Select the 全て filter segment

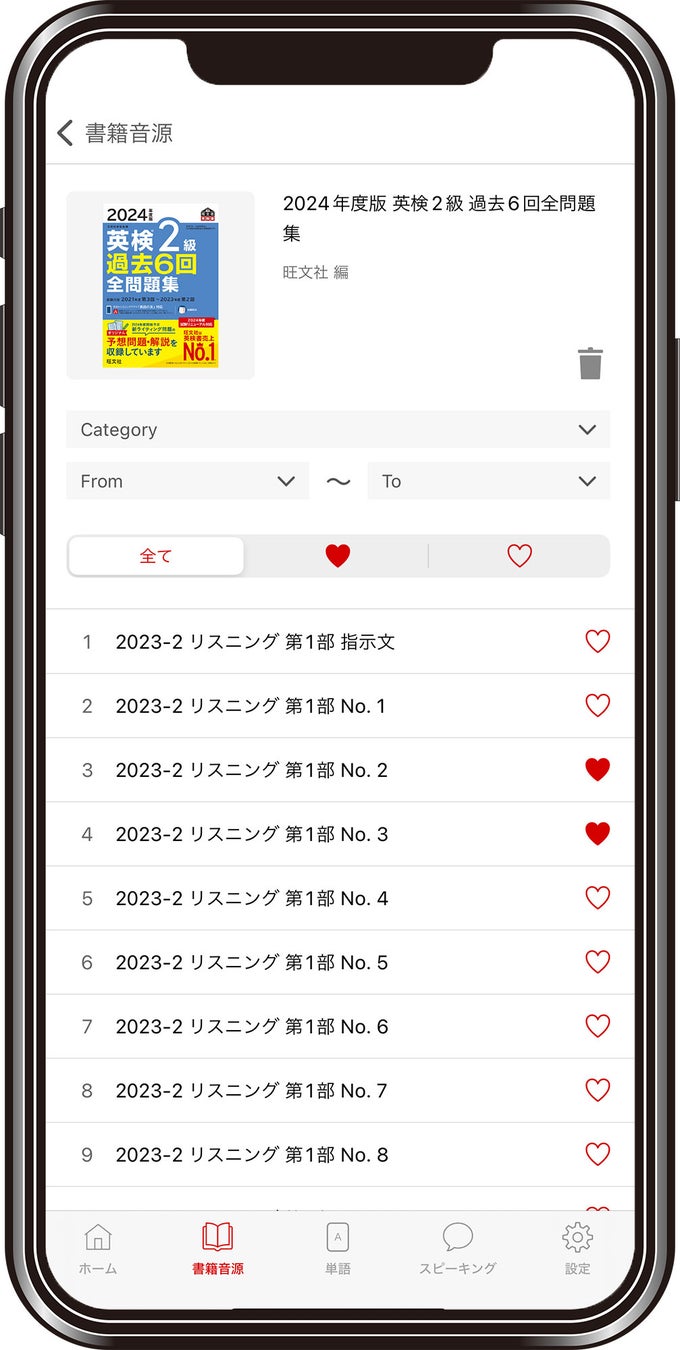(x=156, y=556)
